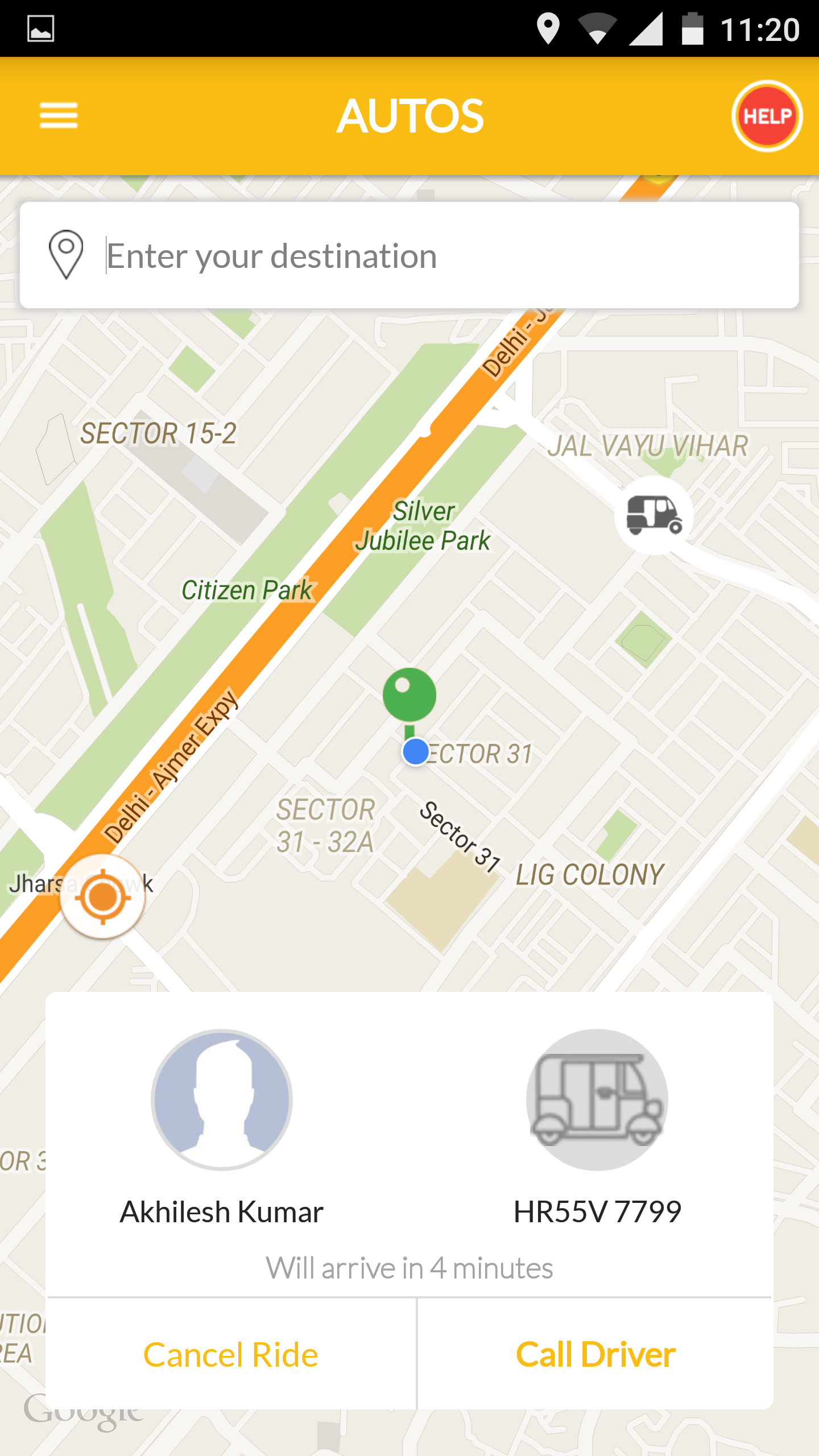Recenter map on my current location

coord(102,897)
